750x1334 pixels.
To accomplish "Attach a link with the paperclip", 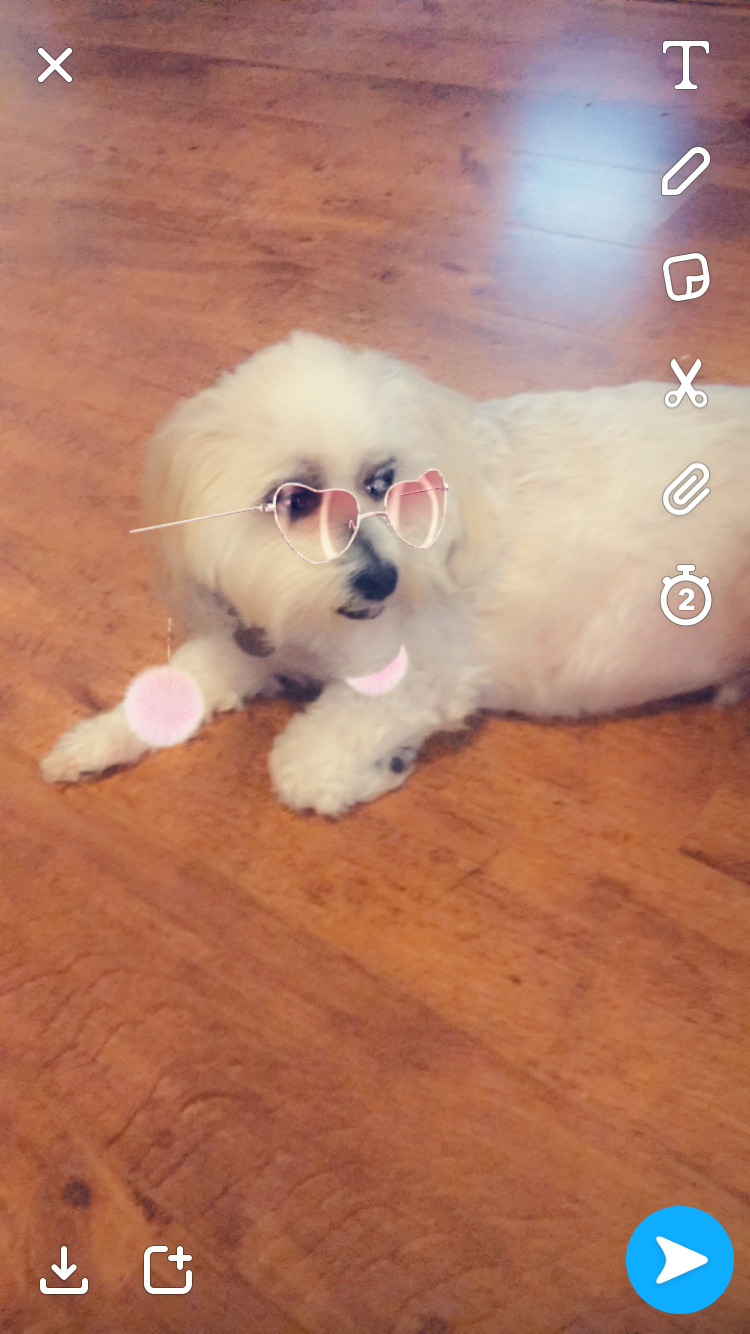I will [x=686, y=489].
